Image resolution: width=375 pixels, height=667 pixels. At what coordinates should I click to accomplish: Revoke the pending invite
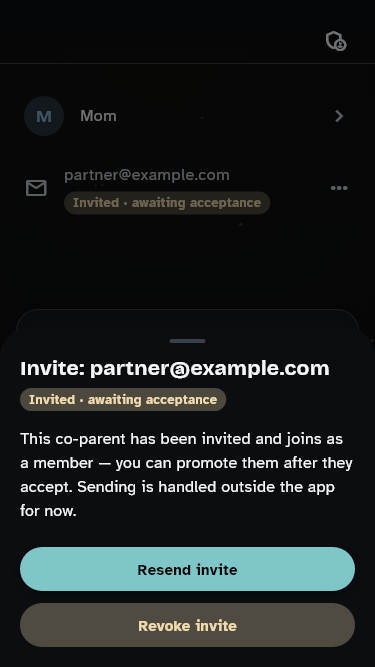(x=187, y=625)
